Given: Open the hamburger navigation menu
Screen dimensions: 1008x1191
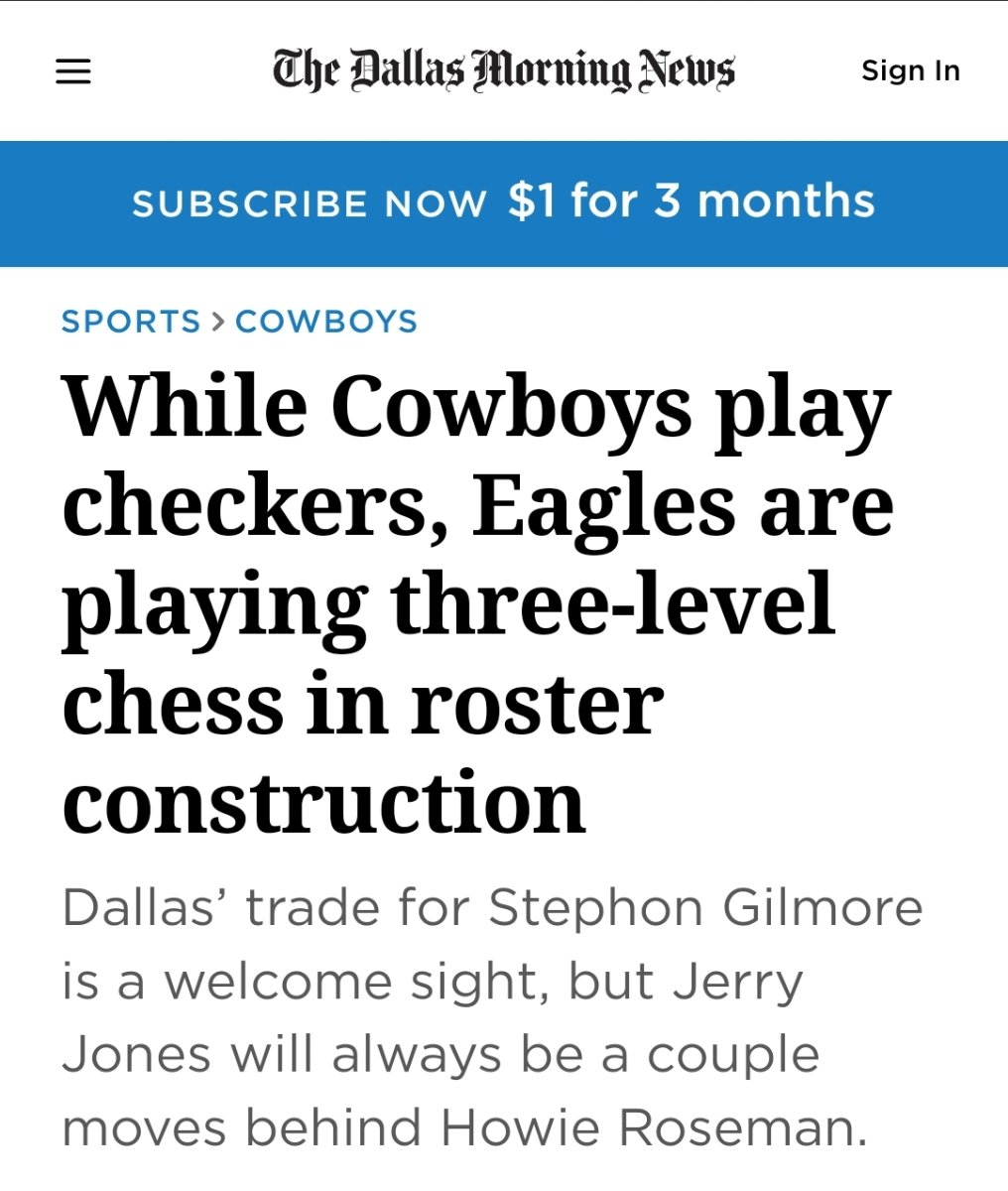Looking at the screenshot, I should [72, 71].
